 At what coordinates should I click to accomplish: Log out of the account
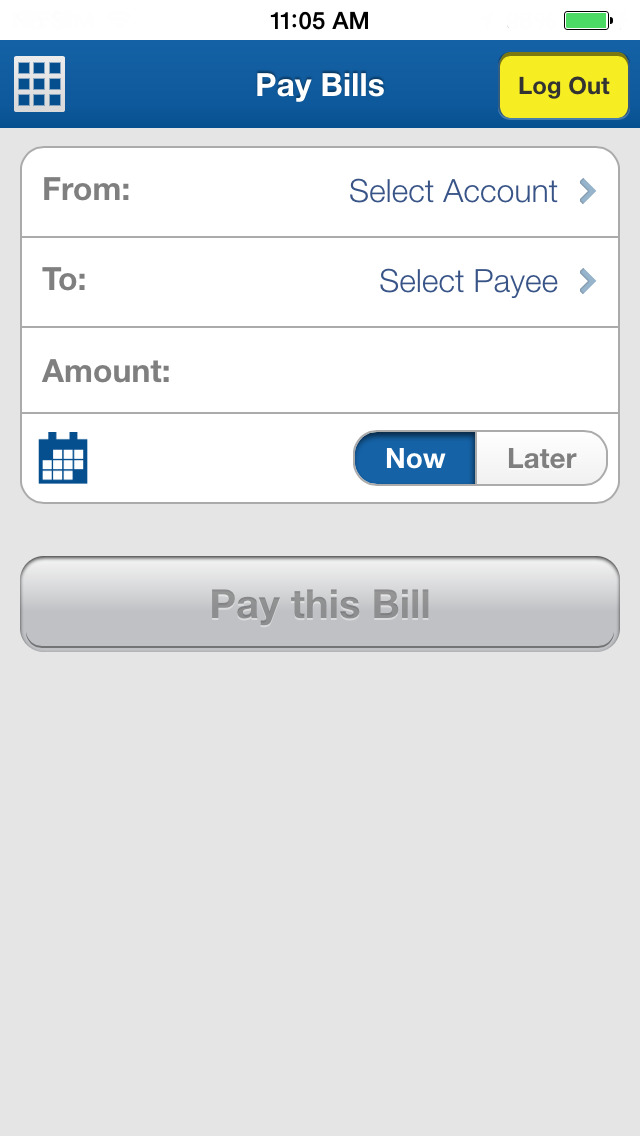coord(563,85)
